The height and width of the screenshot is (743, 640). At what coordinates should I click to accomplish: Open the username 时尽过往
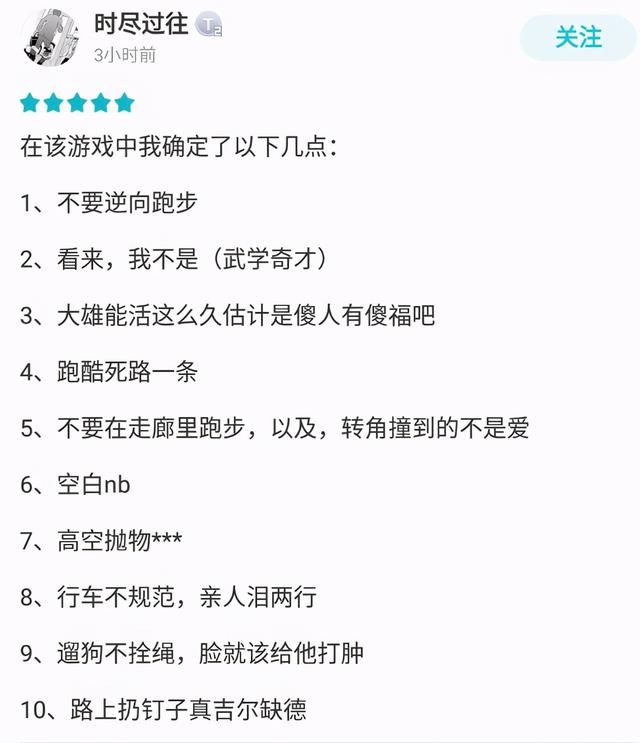[x=140, y=25]
